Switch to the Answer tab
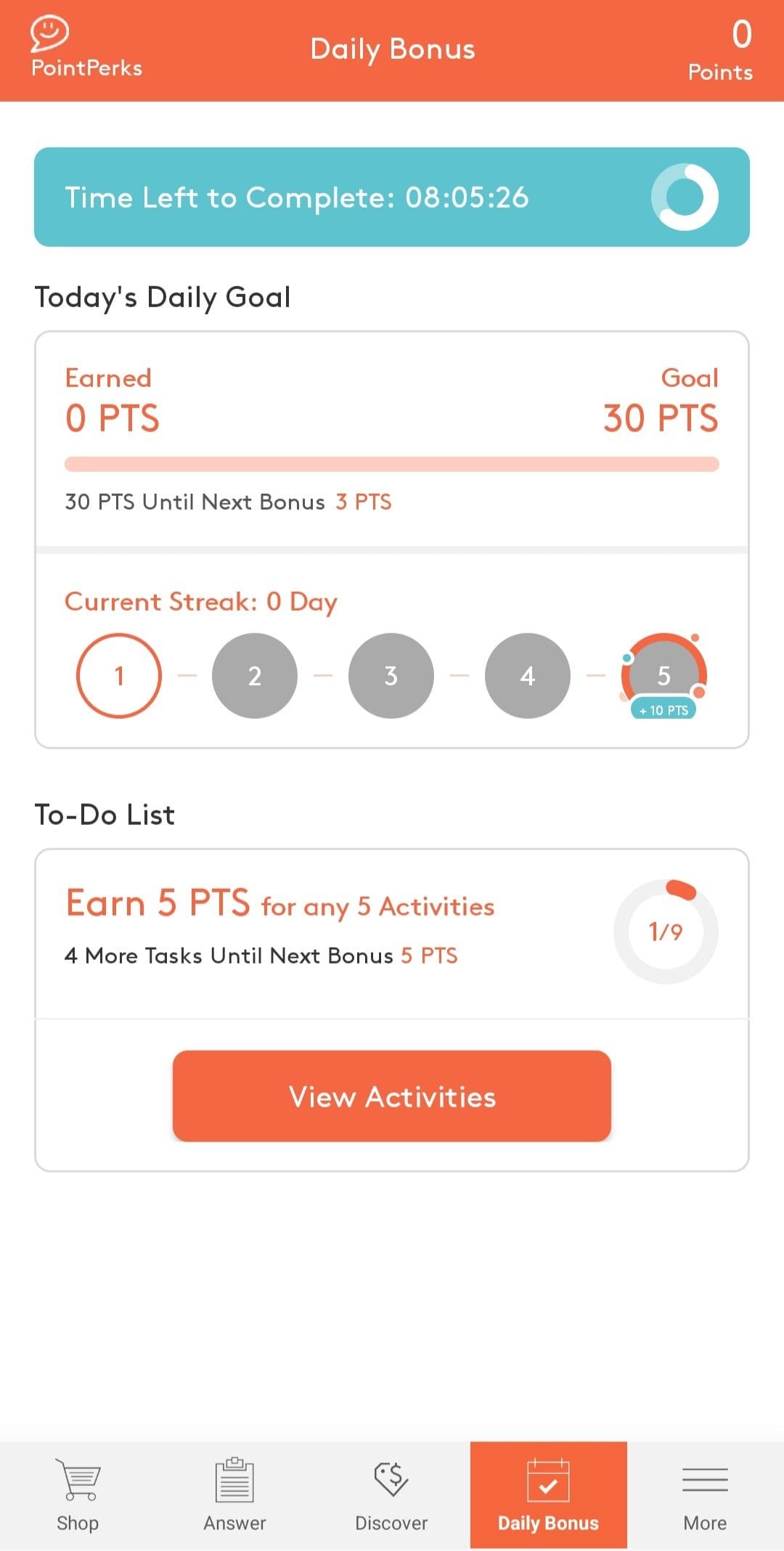The height and width of the screenshot is (1551, 784). (x=234, y=1495)
